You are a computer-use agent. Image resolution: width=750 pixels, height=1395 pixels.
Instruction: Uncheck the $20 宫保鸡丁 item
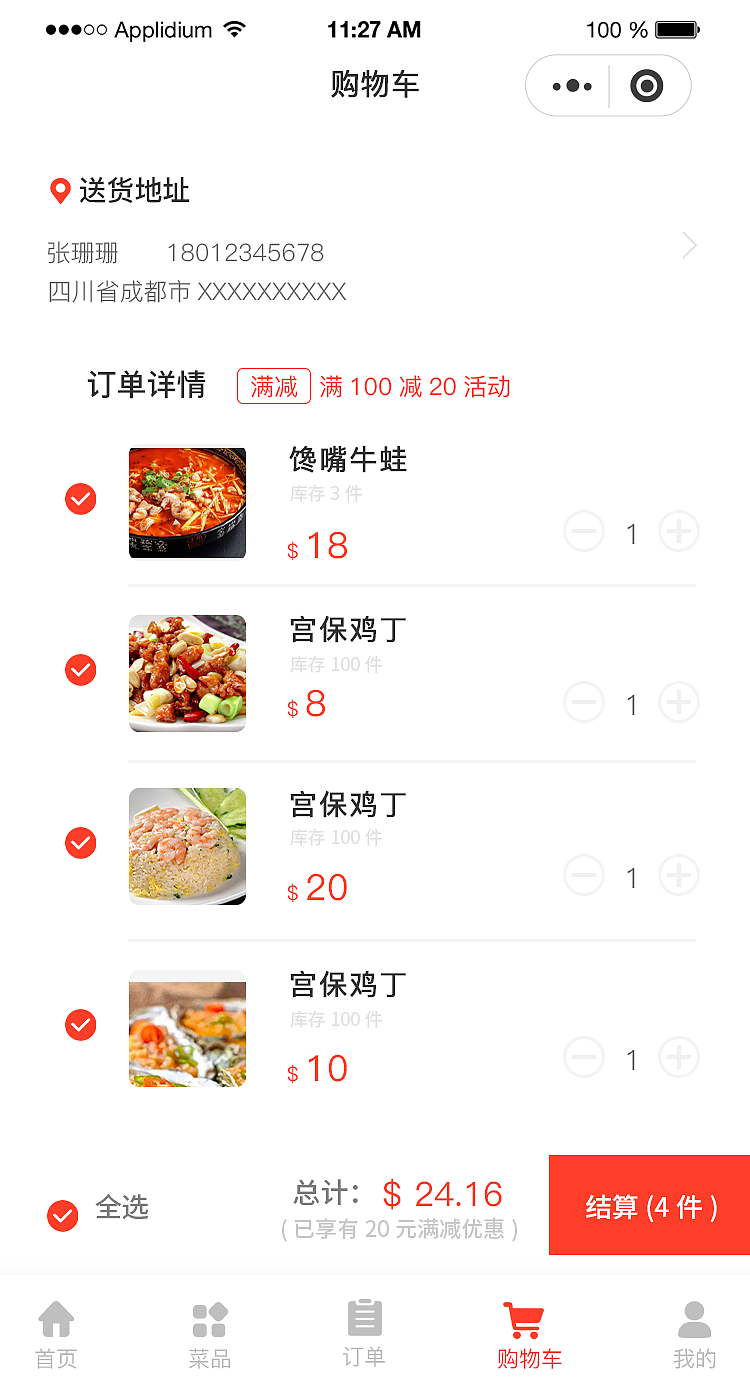80,843
